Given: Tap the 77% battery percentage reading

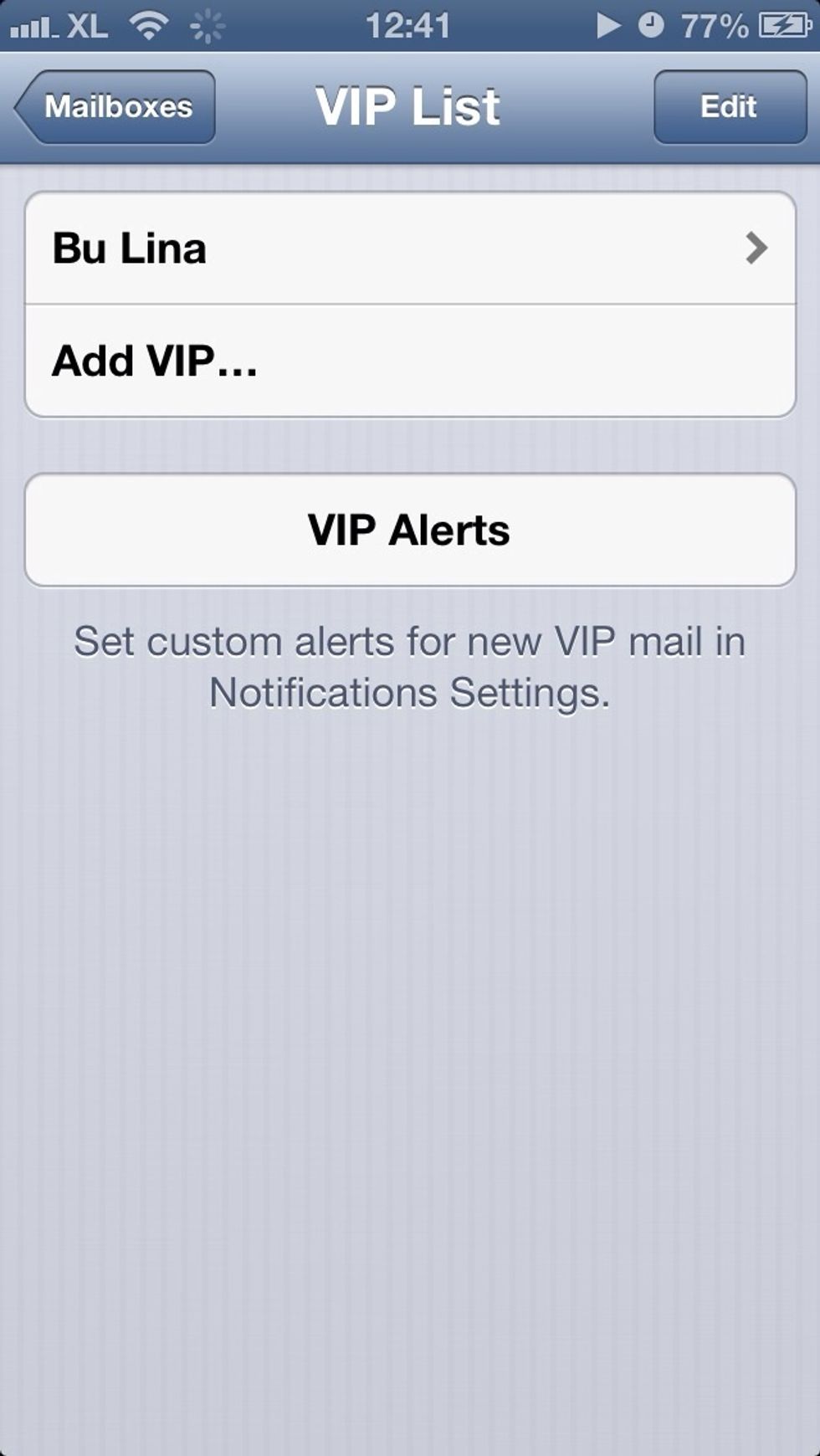Looking at the screenshot, I should (x=715, y=25).
